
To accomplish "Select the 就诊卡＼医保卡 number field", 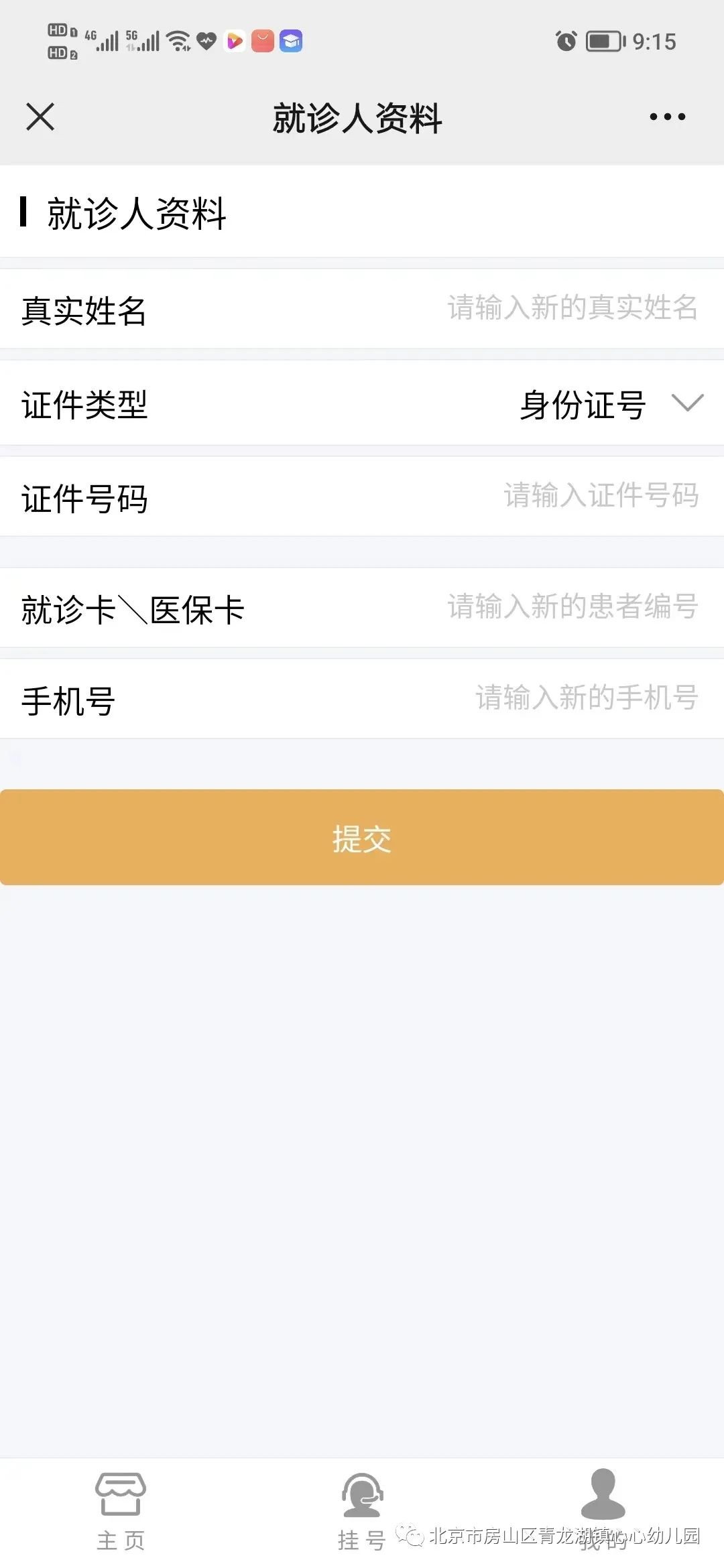I will pyautogui.click(x=572, y=608).
